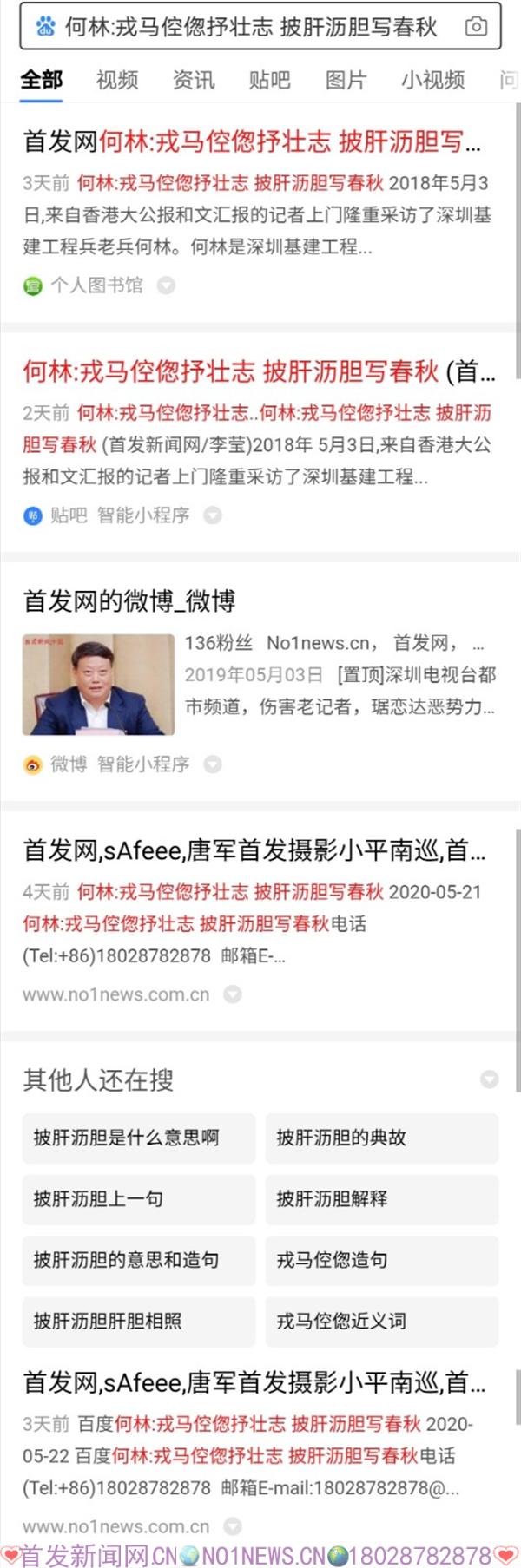Search 披肝沥胆解释

point(381,1198)
